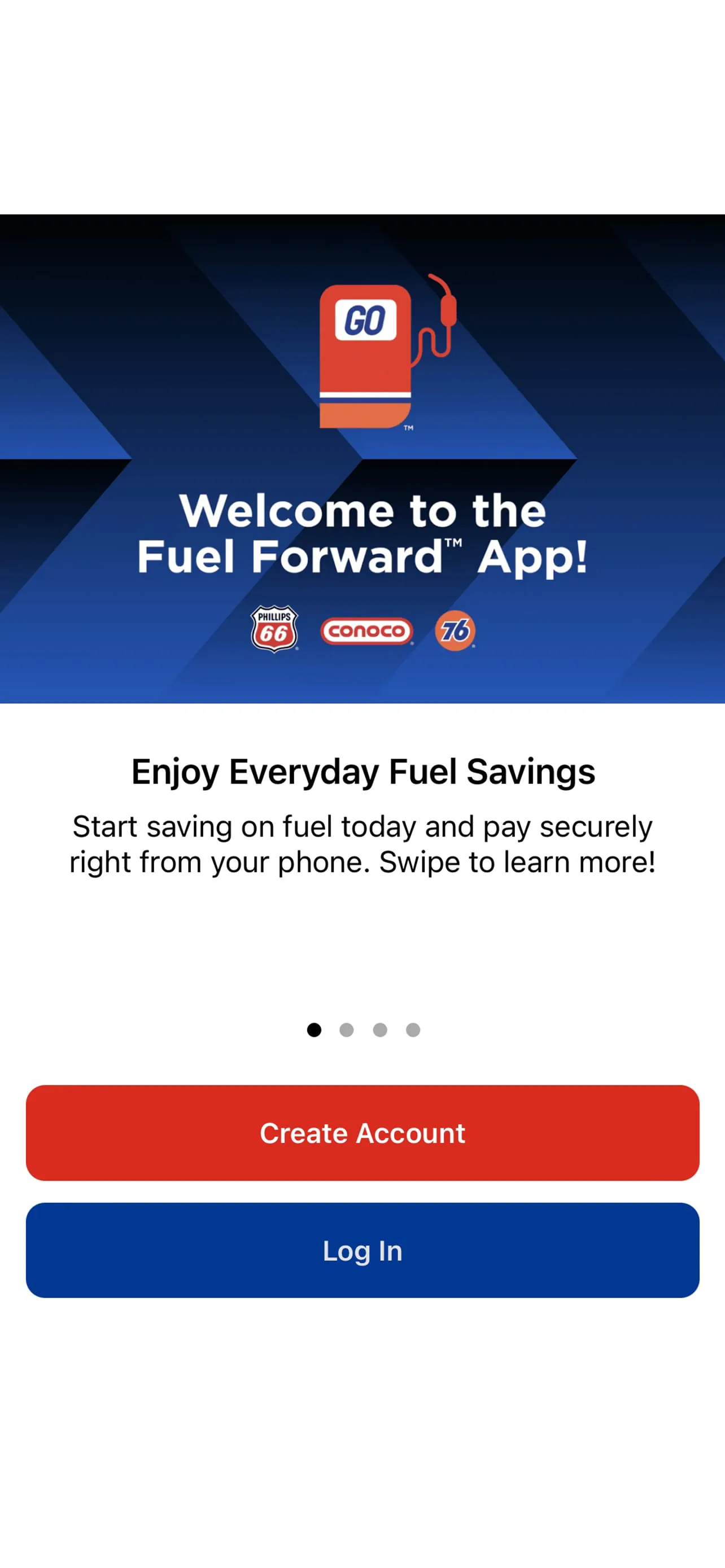Image resolution: width=725 pixels, height=1568 pixels.
Task: Select the third page indicator dot
Action: point(380,1030)
